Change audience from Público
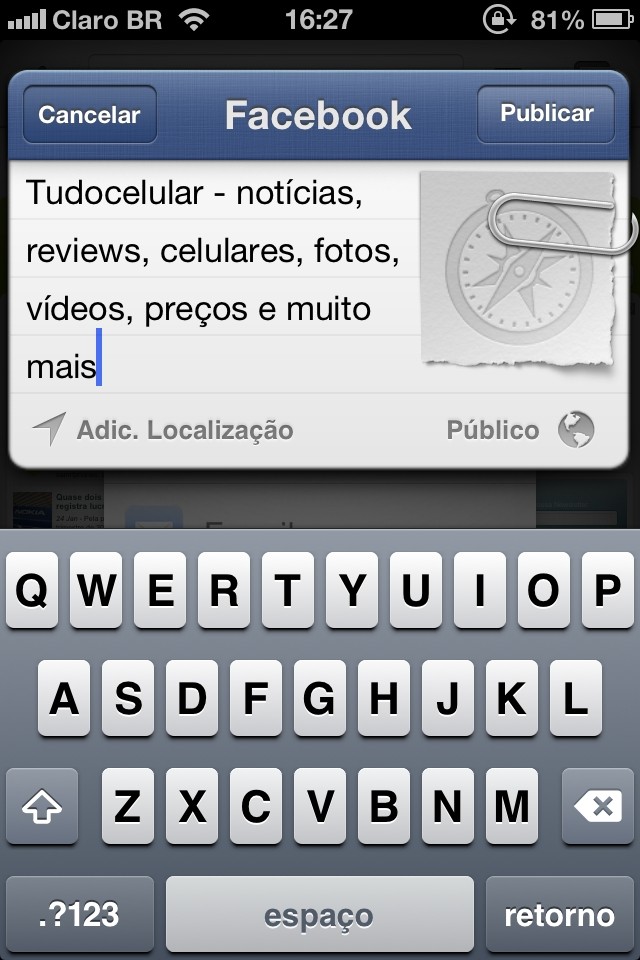 (520, 431)
